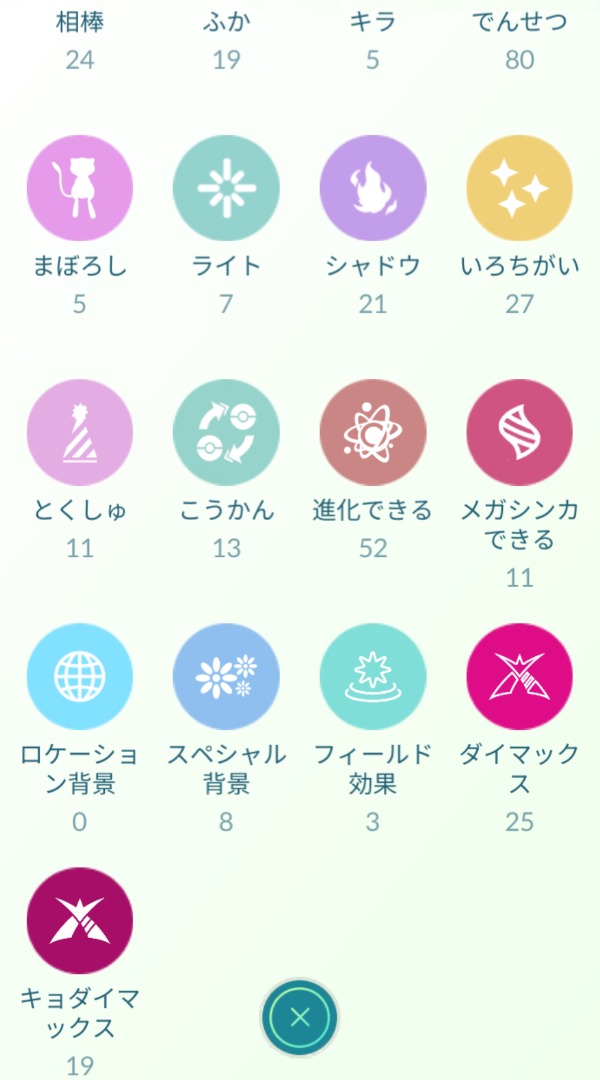Show いろちがい Pokémon
This screenshot has width=600, height=1080.
point(519,188)
